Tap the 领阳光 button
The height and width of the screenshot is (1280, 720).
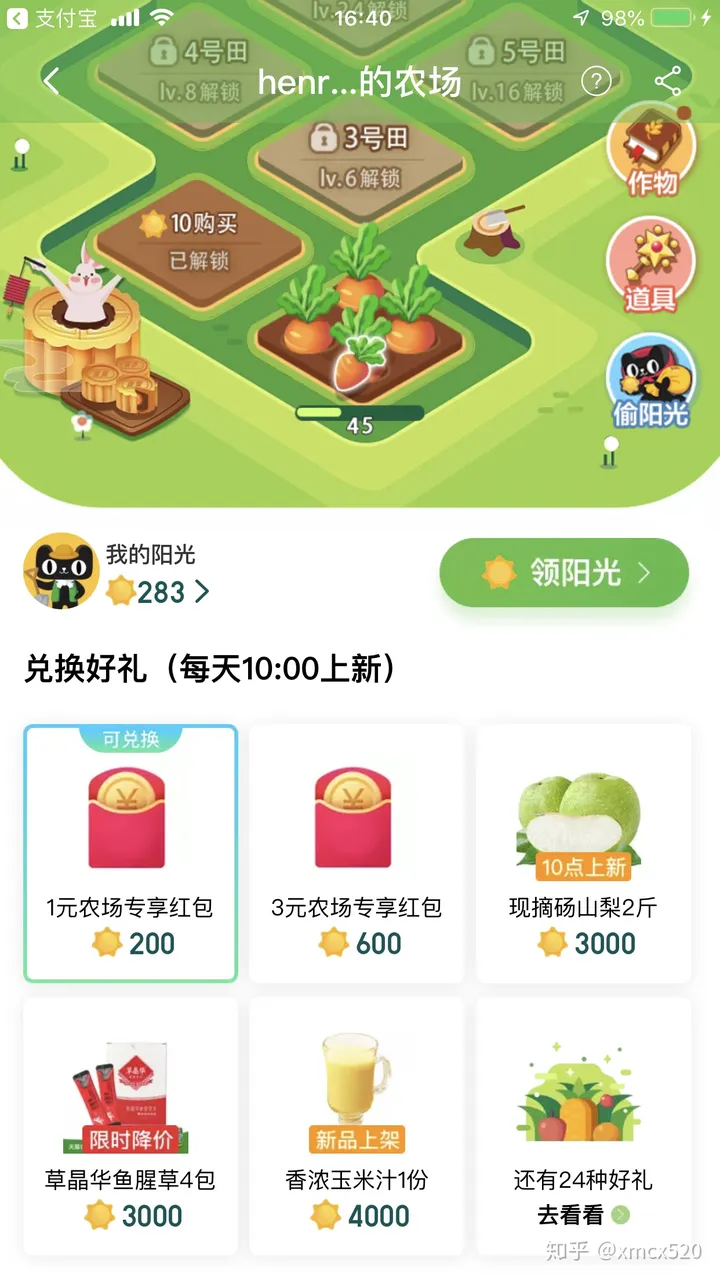pyautogui.click(x=564, y=573)
